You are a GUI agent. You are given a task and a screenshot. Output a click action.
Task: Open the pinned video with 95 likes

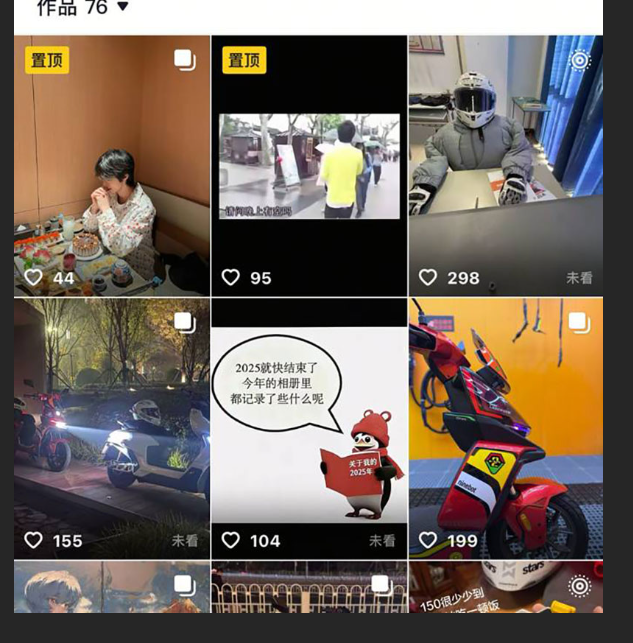coord(309,165)
